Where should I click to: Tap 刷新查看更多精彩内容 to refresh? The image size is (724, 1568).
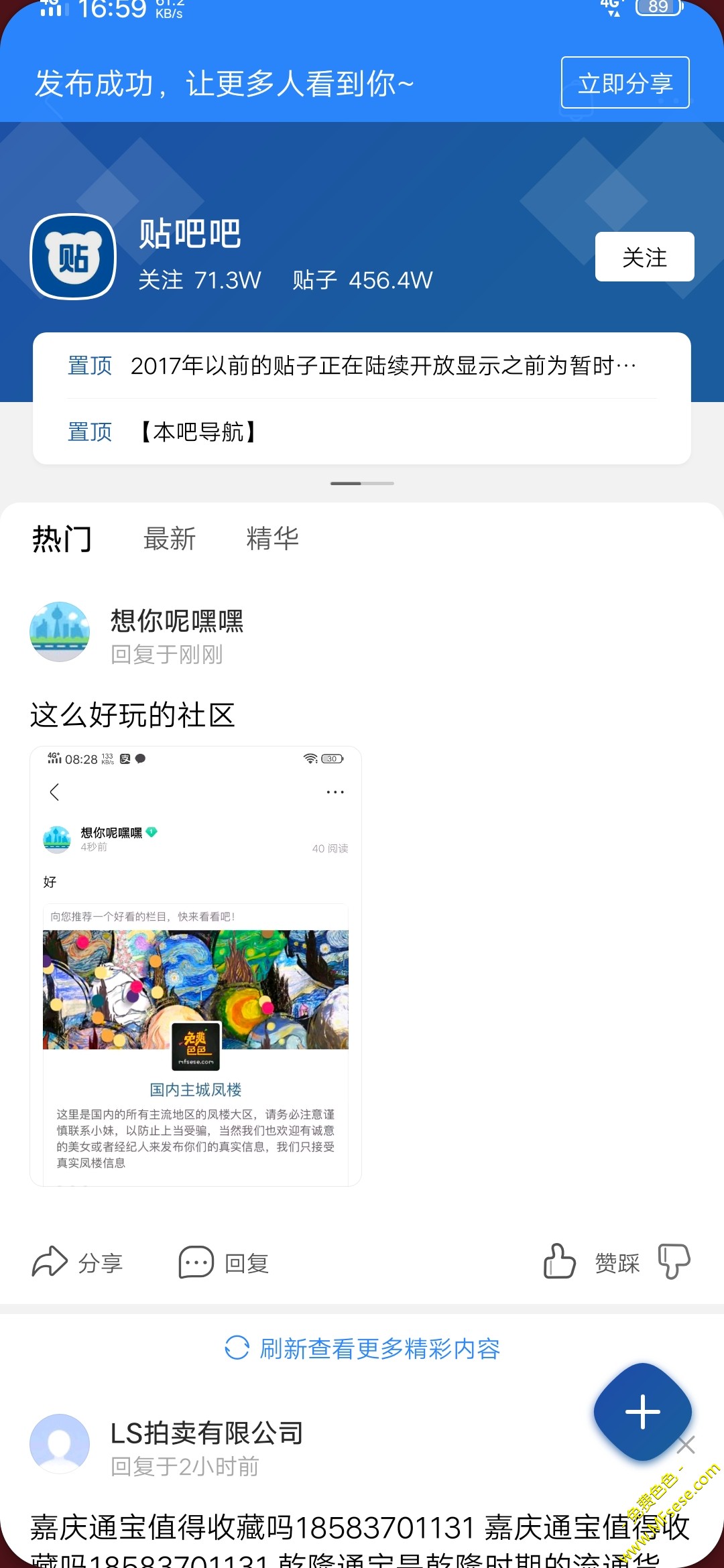[x=362, y=1348]
